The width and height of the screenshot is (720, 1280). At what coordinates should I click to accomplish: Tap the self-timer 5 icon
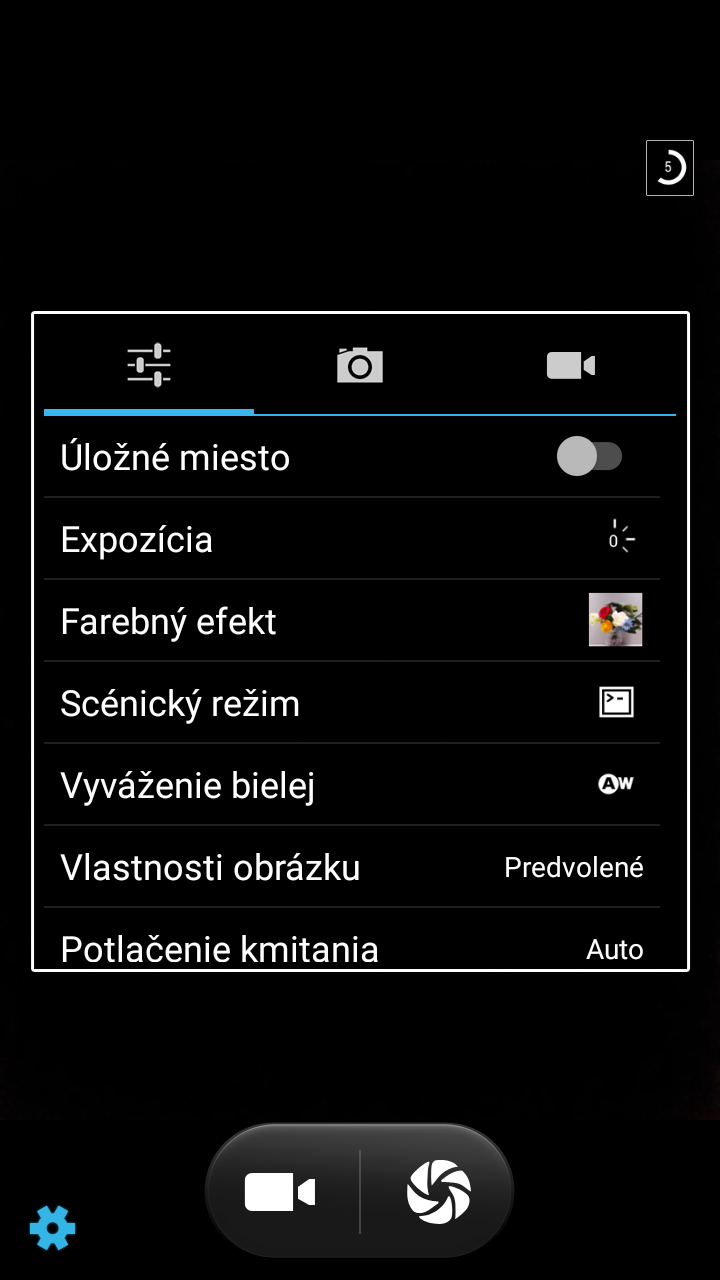(x=670, y=168)
